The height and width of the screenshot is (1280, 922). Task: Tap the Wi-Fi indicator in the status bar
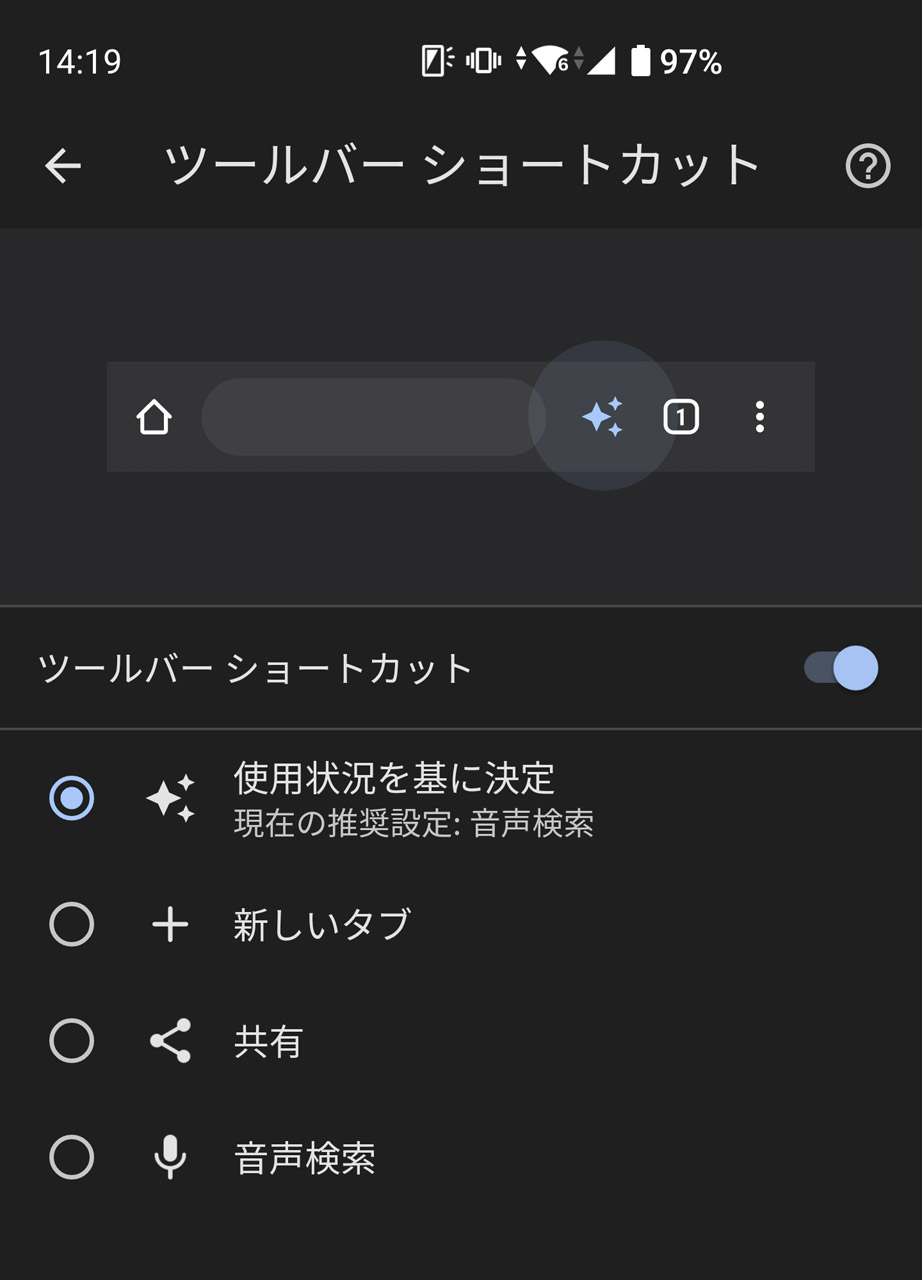coord(548,63)
